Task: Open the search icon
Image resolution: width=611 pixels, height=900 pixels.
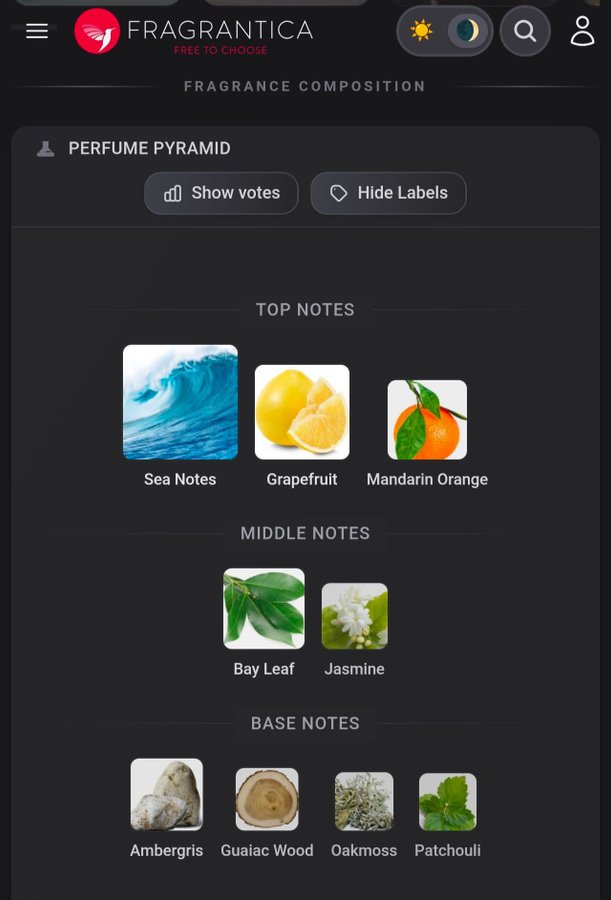Action: (x=525, y=31)
